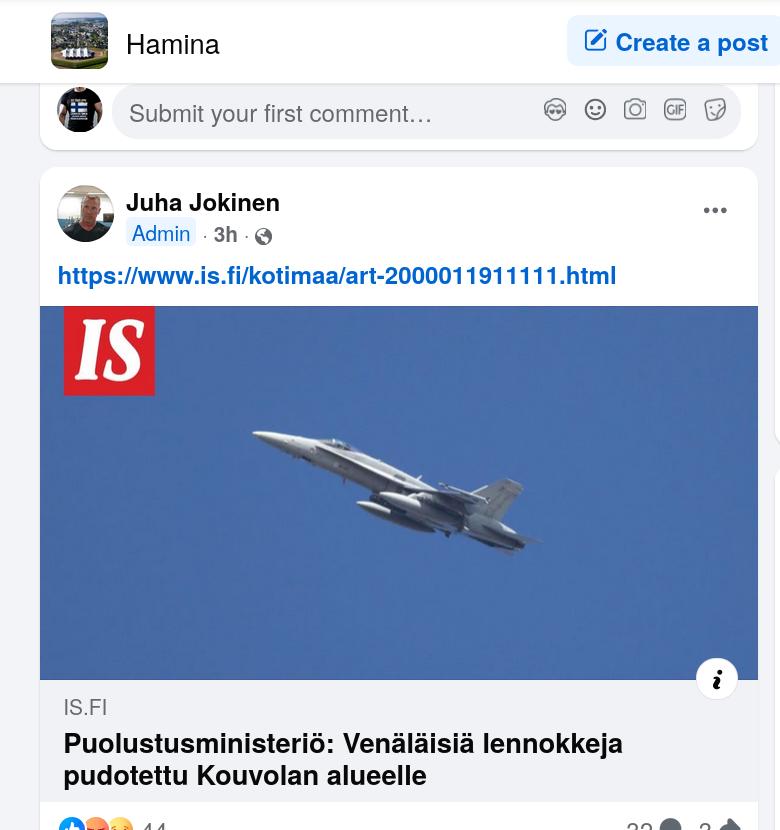The width and height of the screenshot is (780, 830).
Task: Attach a photo to the comment
Action: click(x=635, y=110)
